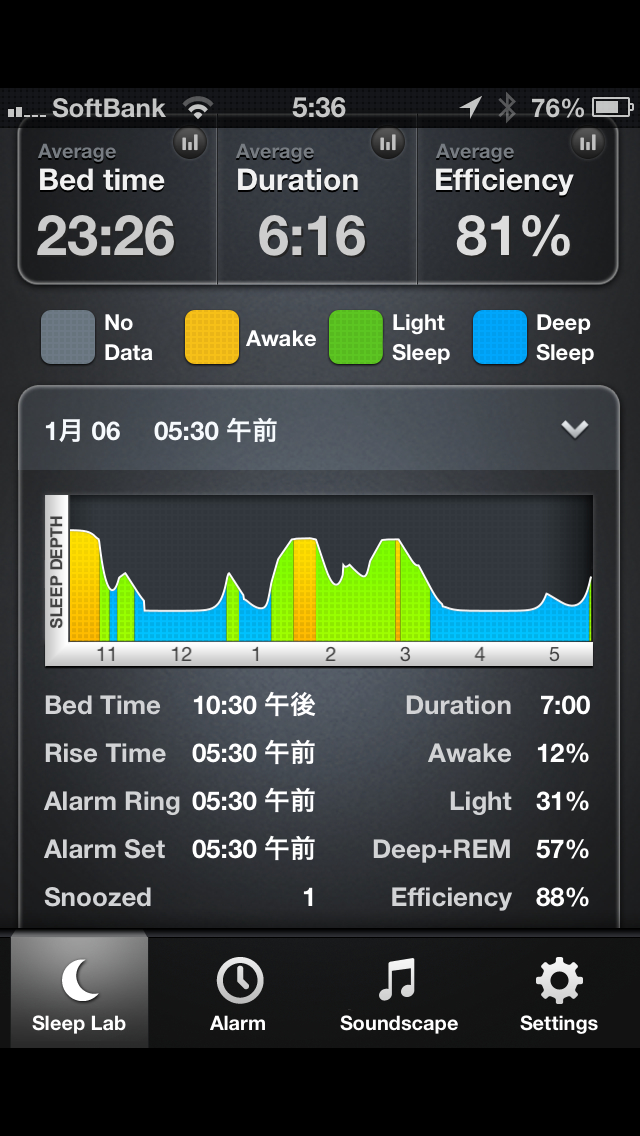640x1136 pixels.
Task: Open the Soundscape tab
Action: click(398, 992)
